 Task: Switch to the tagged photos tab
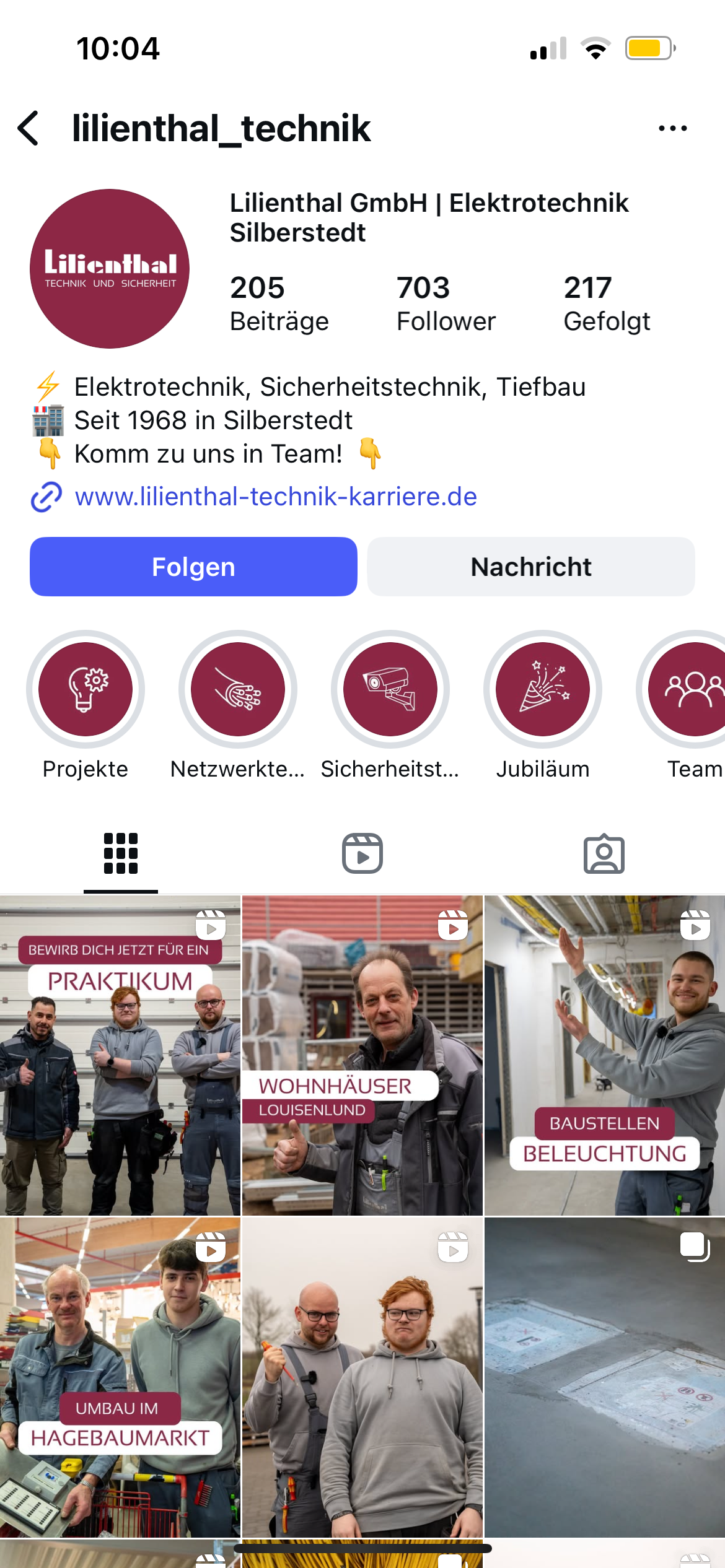click(604, 853)
